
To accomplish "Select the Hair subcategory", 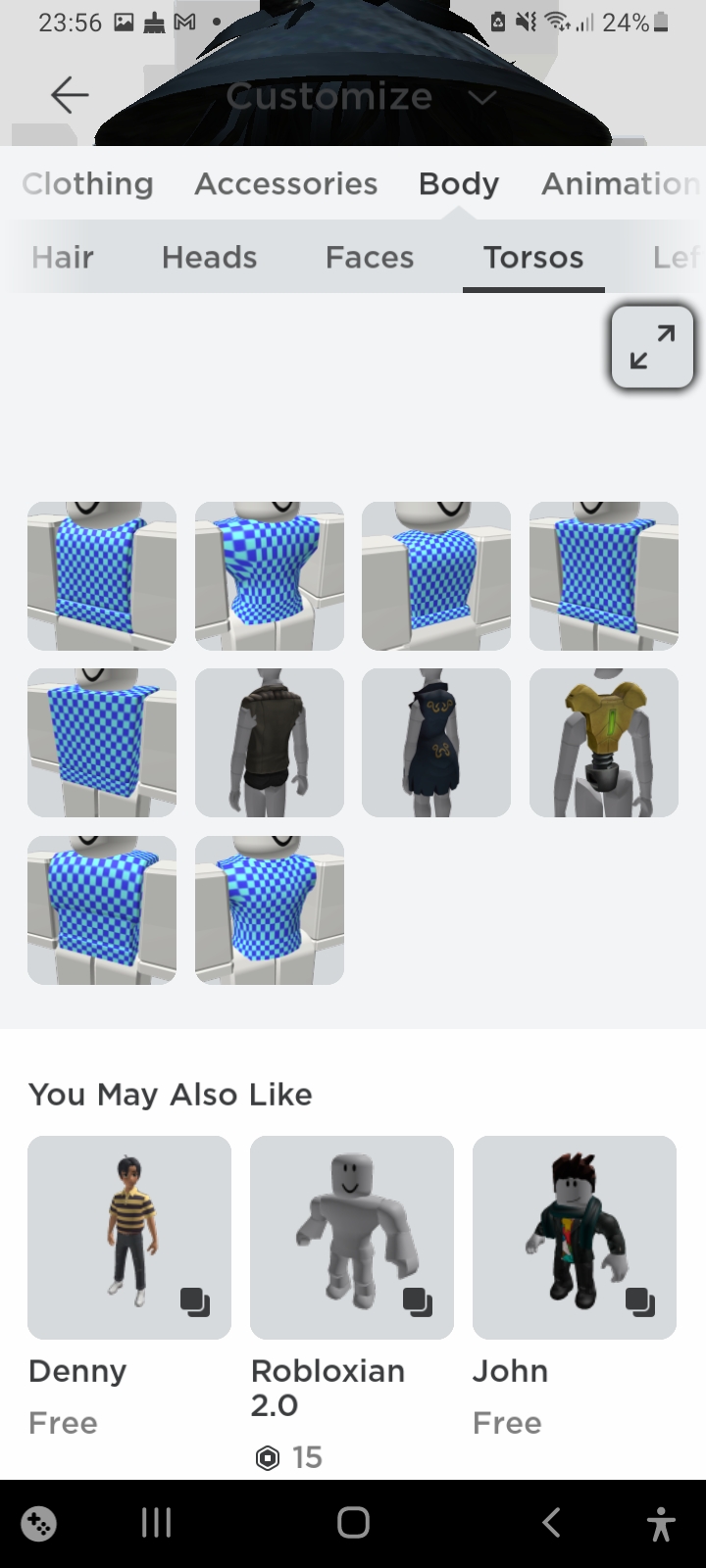I will coord(62,257).
